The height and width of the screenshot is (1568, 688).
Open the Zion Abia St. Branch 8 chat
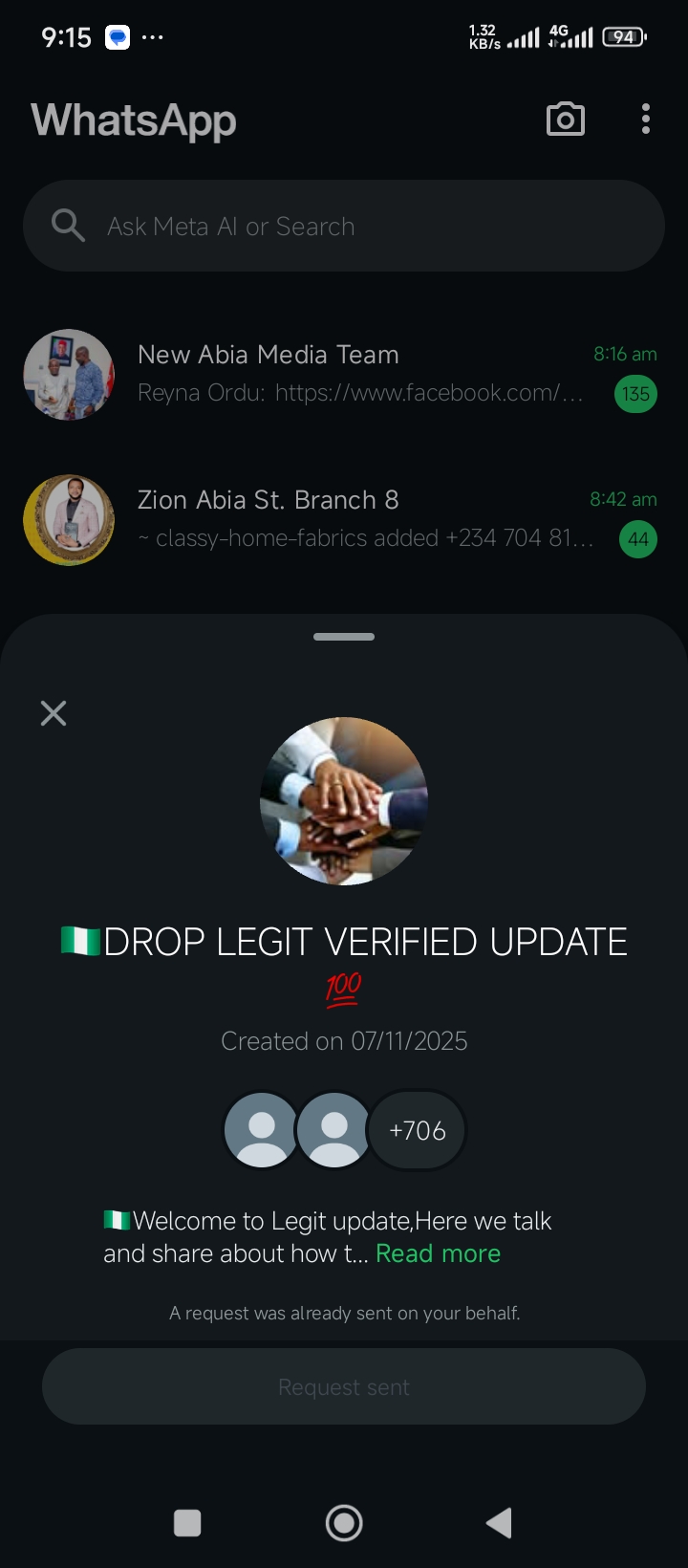click(344, 519)
